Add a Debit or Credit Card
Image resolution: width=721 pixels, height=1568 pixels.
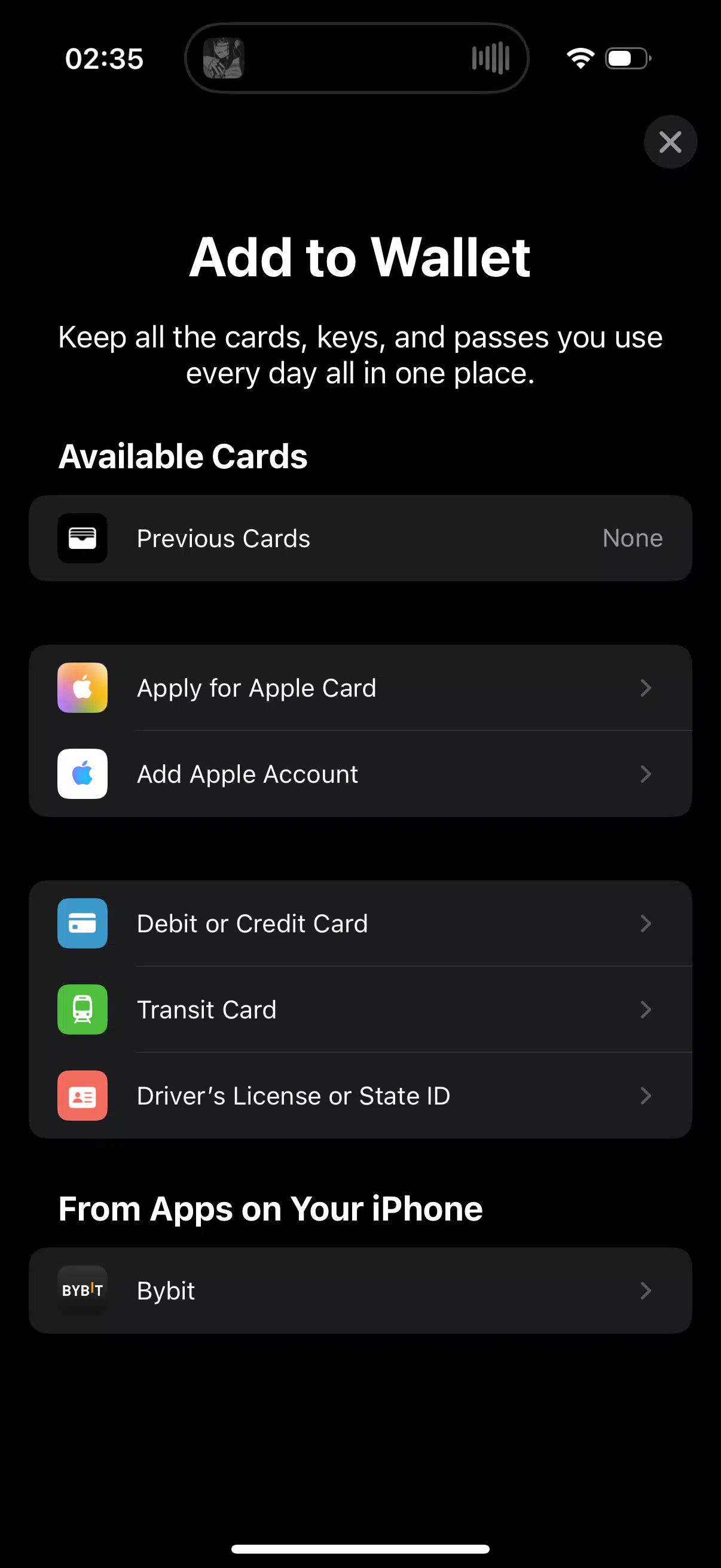(360, 923)
